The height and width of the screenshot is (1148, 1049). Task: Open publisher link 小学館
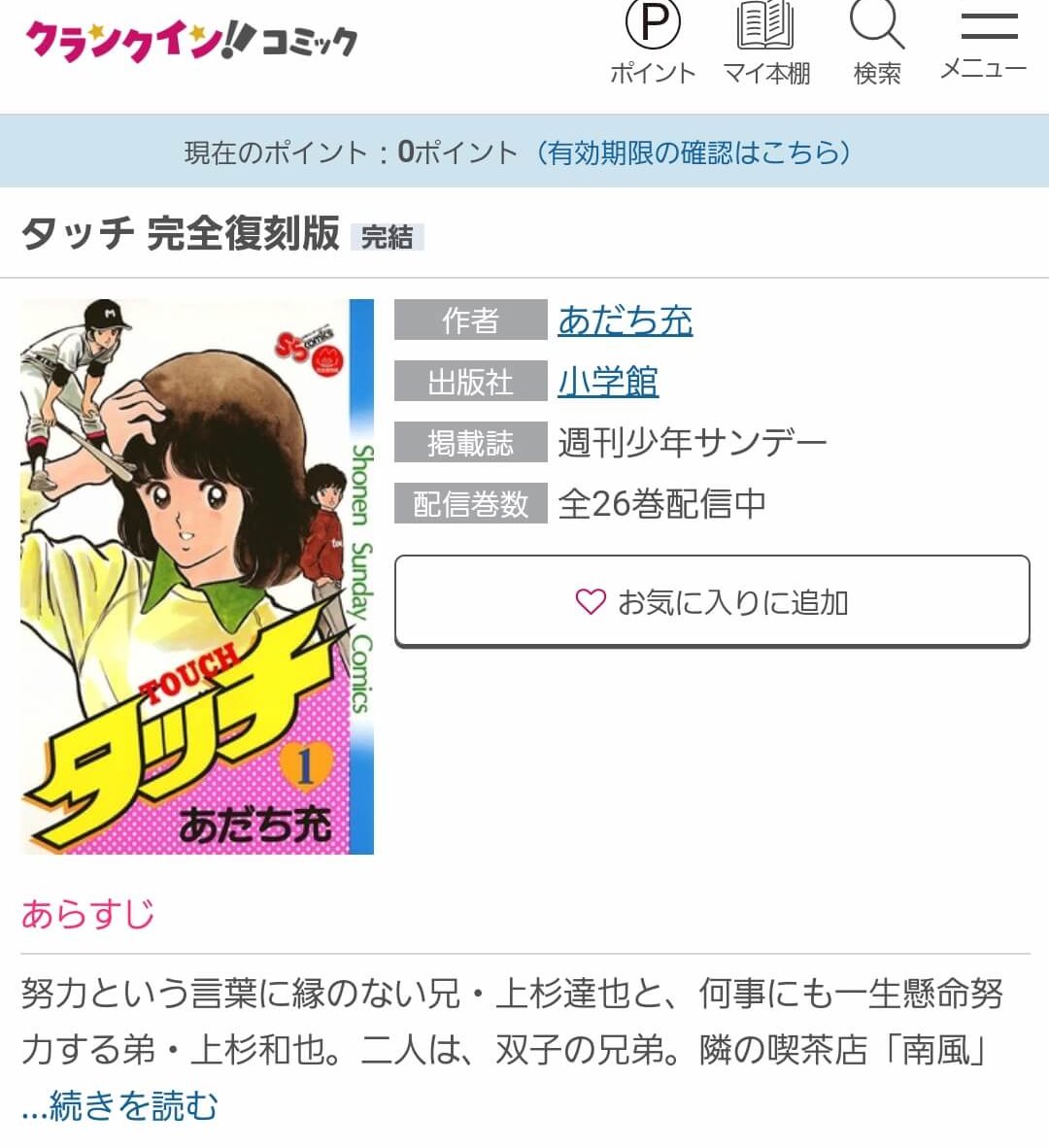(608, 382)
